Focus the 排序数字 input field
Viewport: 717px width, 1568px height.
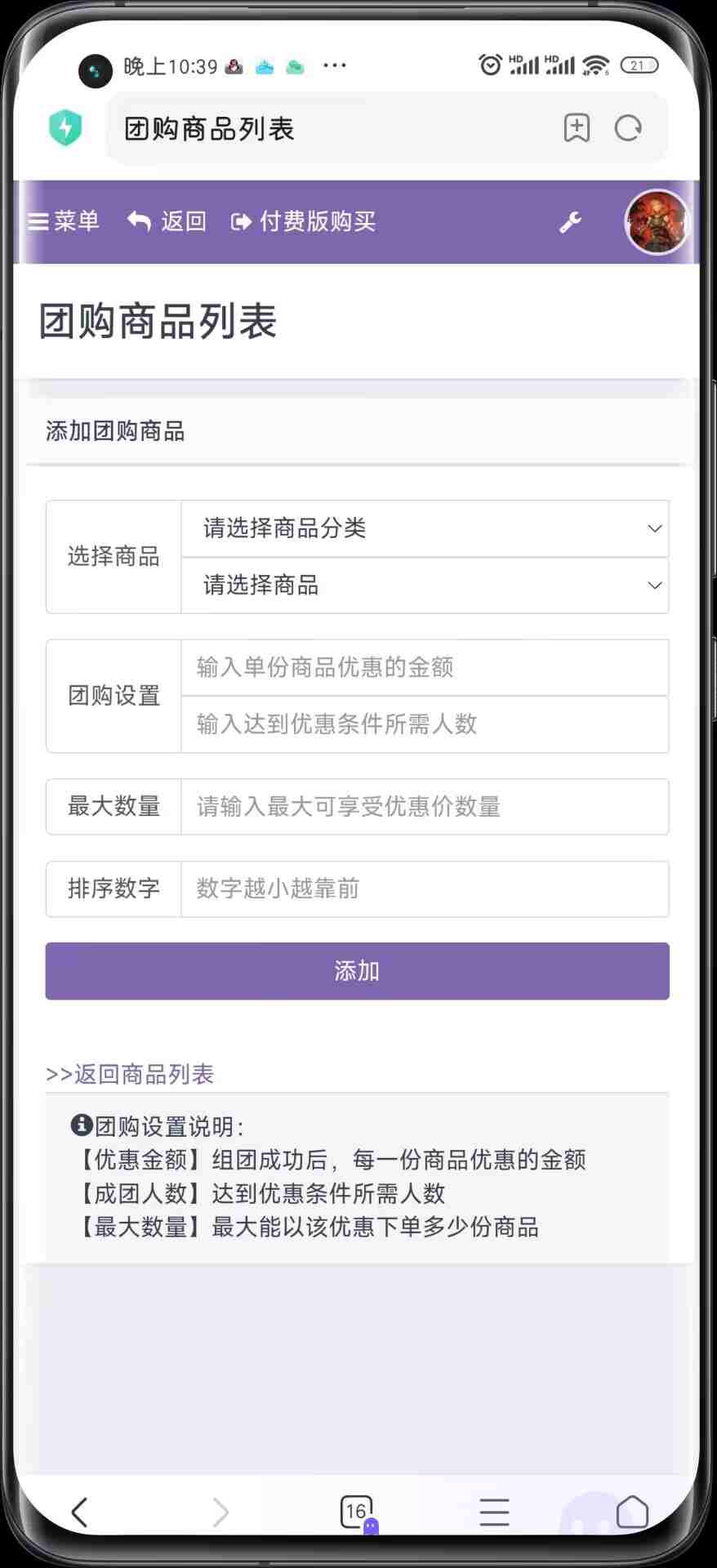pyautogui.click(x=425, y=889)
